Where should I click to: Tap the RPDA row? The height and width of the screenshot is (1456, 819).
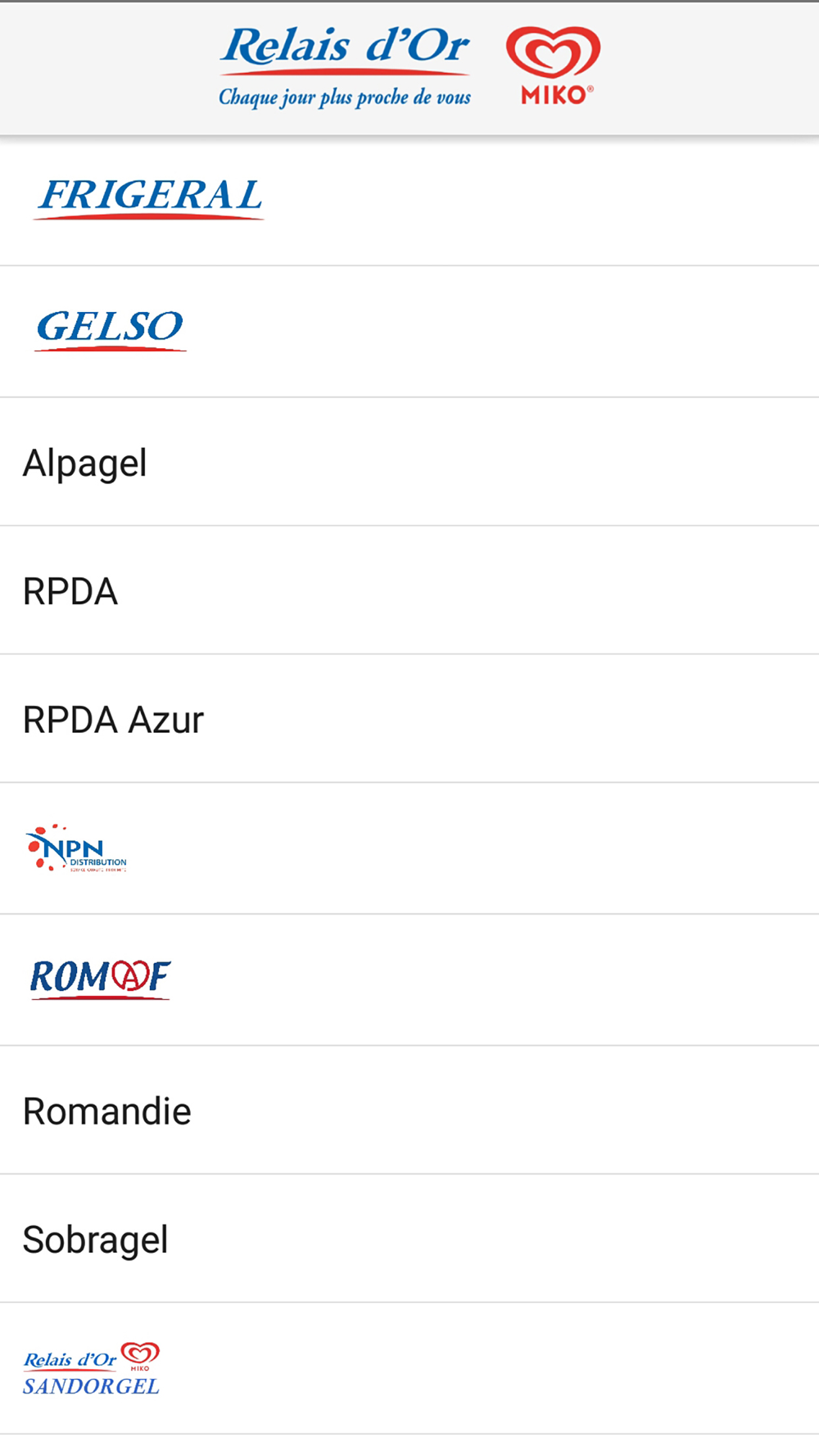tap(409, 590)
